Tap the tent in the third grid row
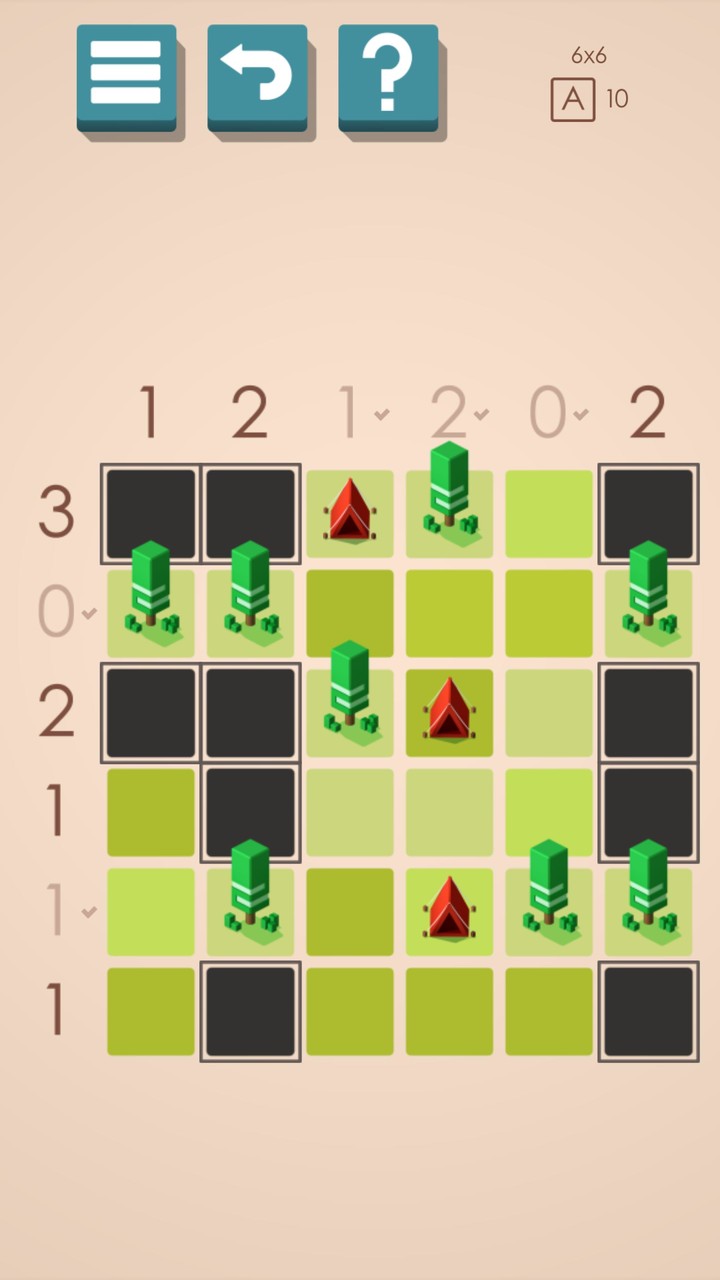Viewport: 720px width, 1280px height. (449, 711)
